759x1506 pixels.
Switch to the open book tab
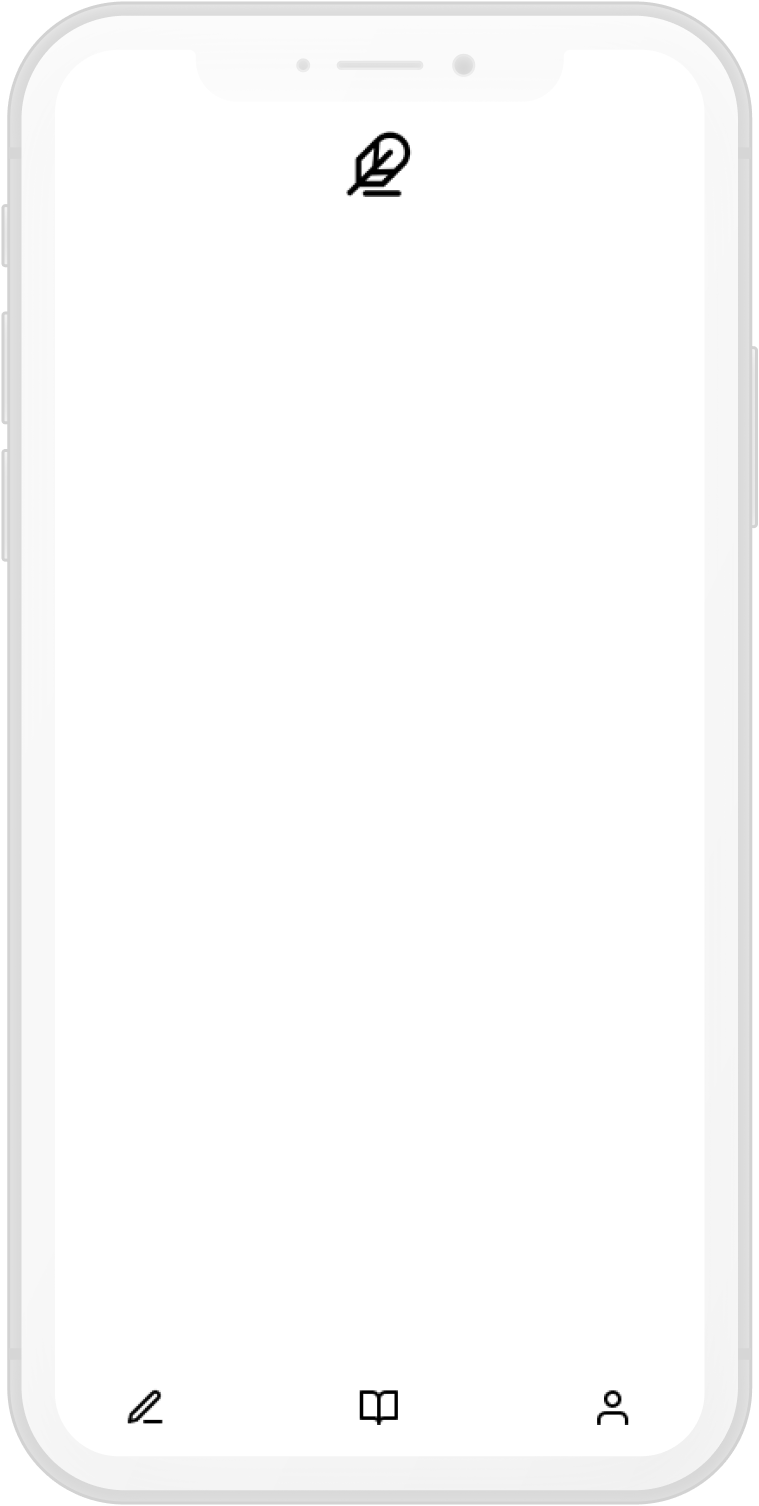pyautogui.click(x=379, y=1407)
